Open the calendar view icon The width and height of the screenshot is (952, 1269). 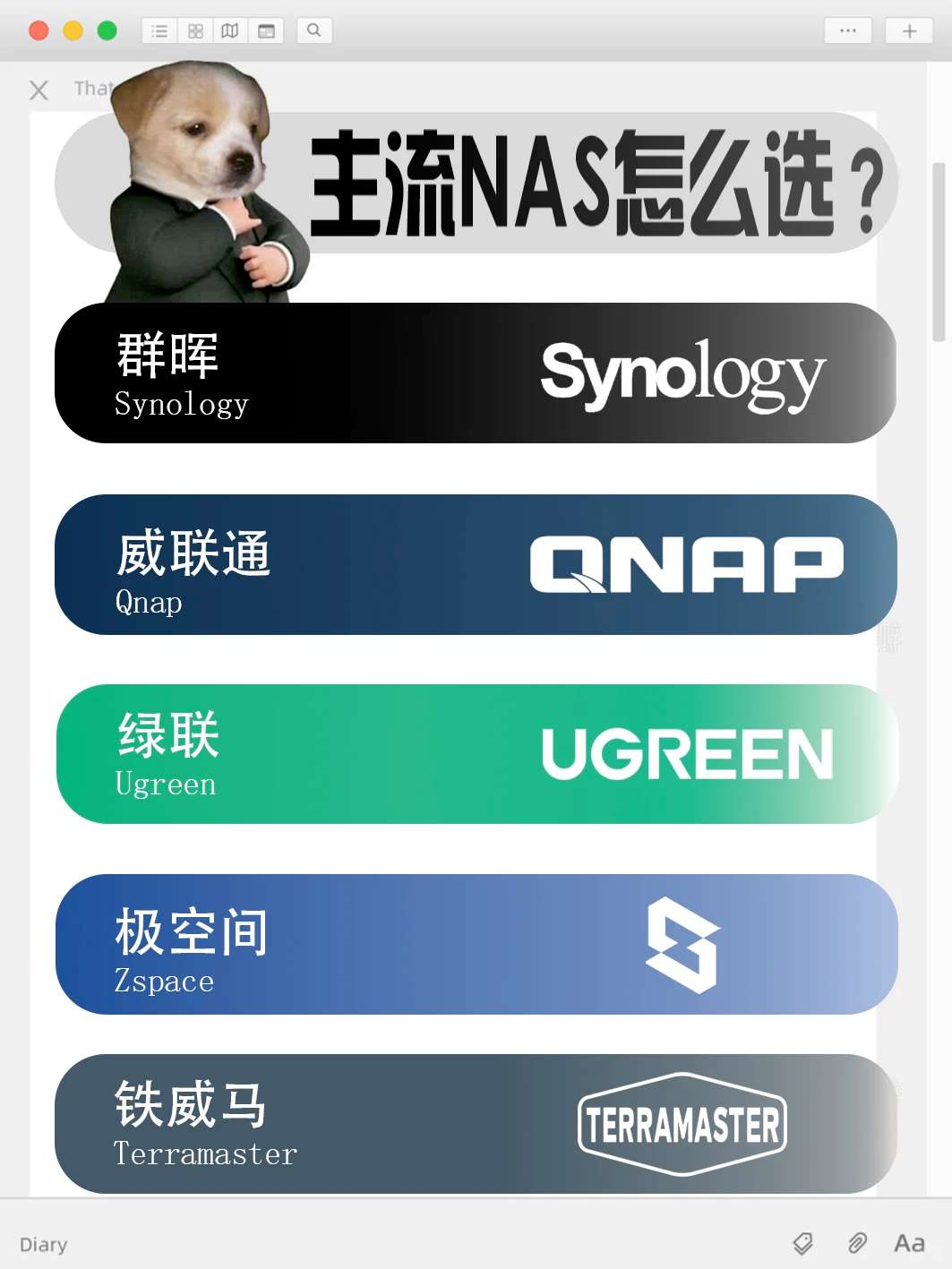(x=265, y=30)
